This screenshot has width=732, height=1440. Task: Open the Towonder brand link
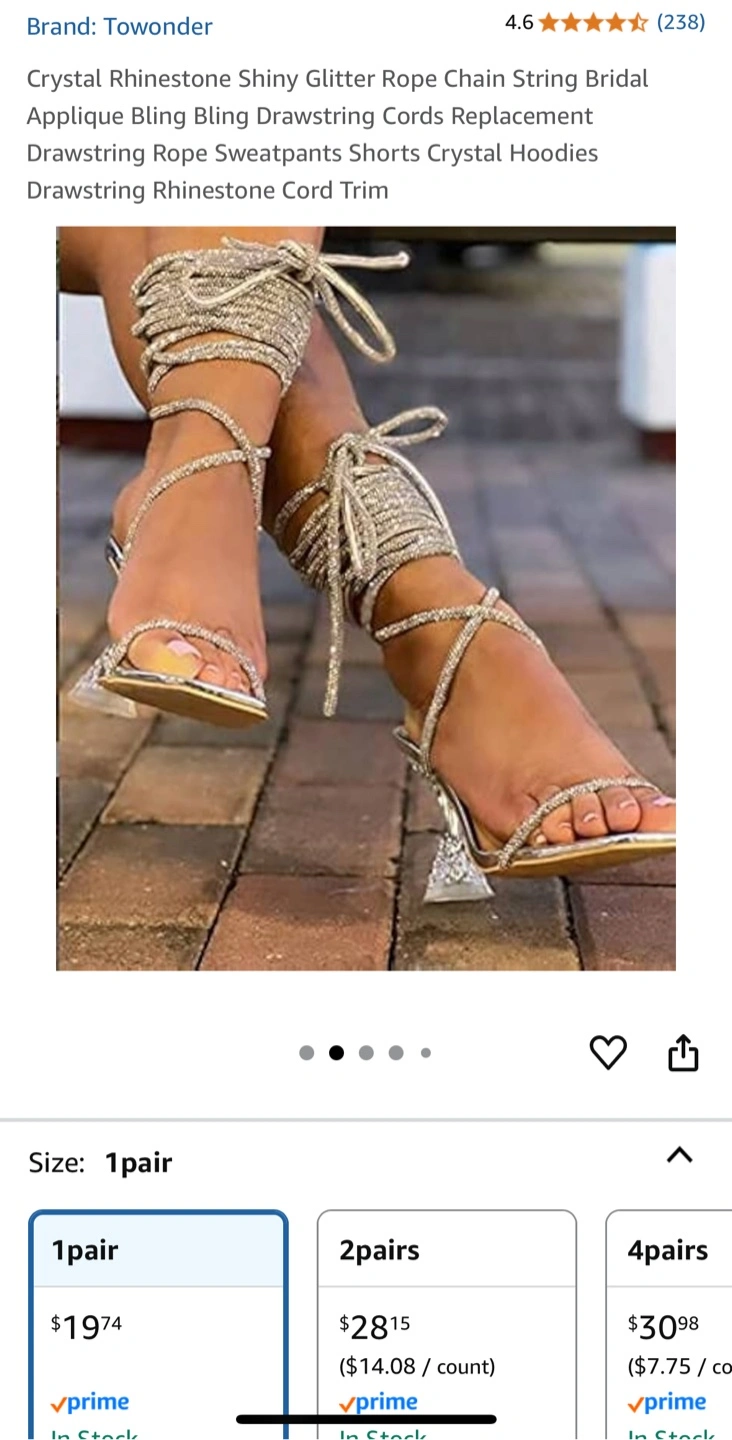pos(119,26)
